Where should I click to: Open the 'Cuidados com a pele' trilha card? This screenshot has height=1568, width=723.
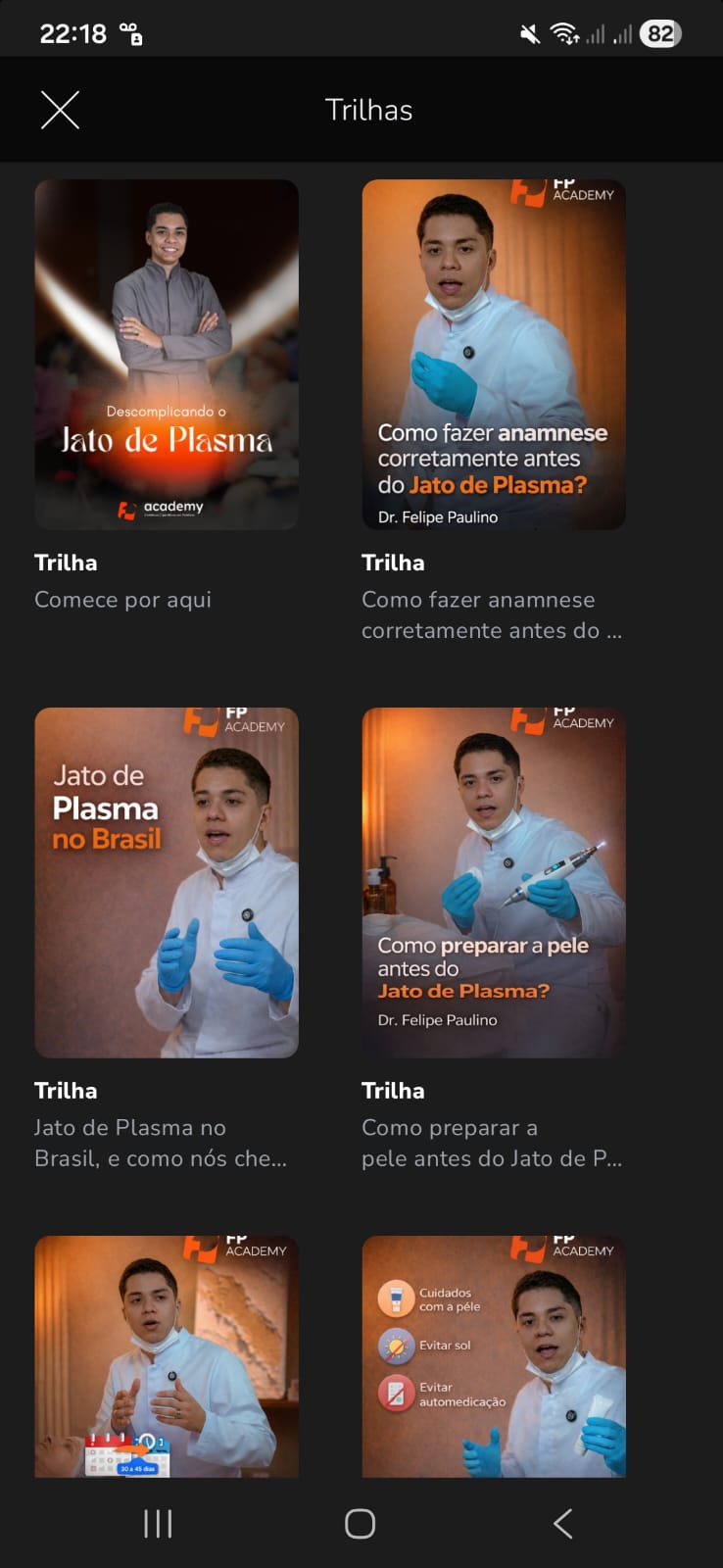tap(494, 1356)
